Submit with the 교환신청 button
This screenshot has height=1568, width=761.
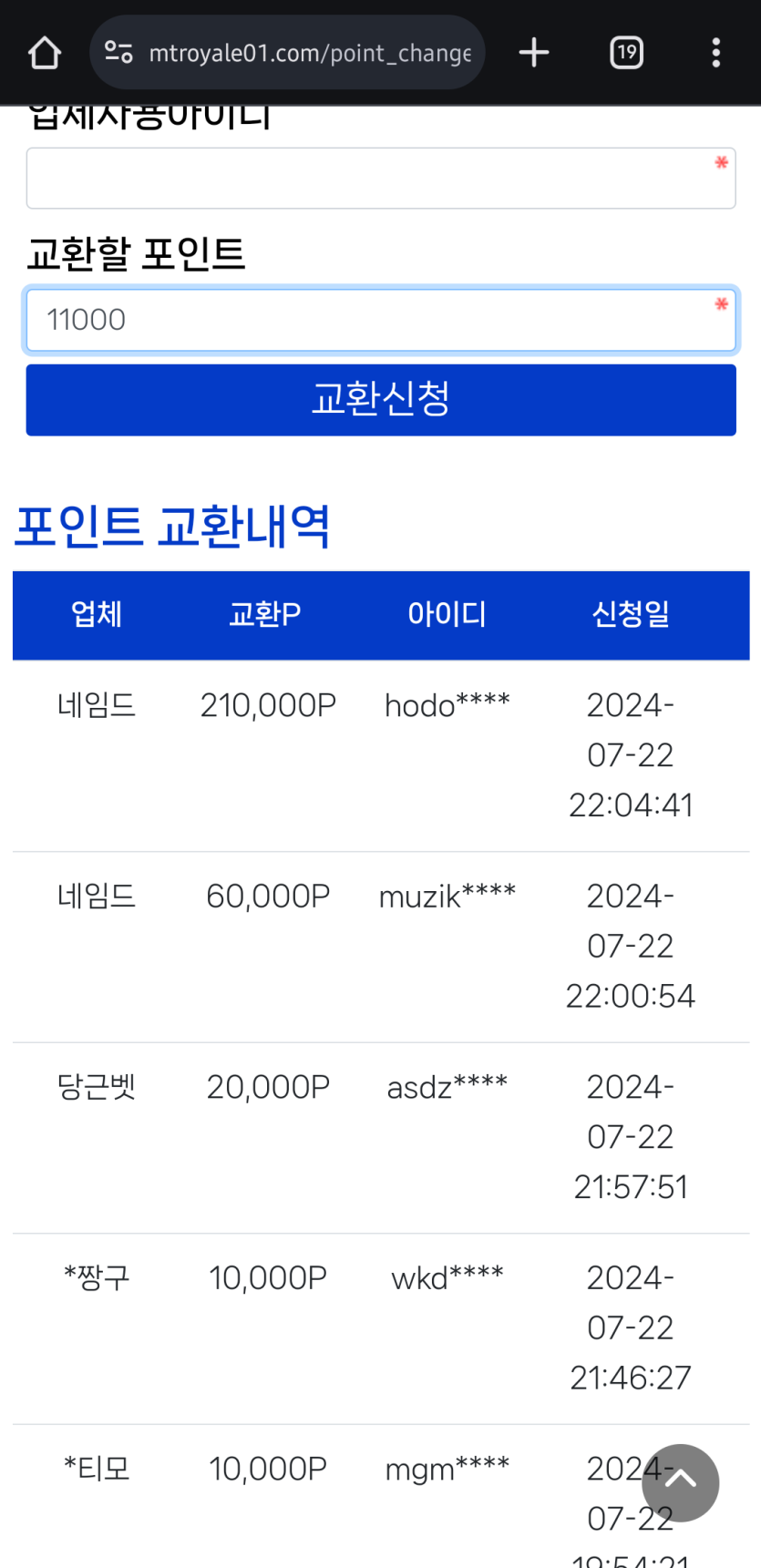coord(381,400)
